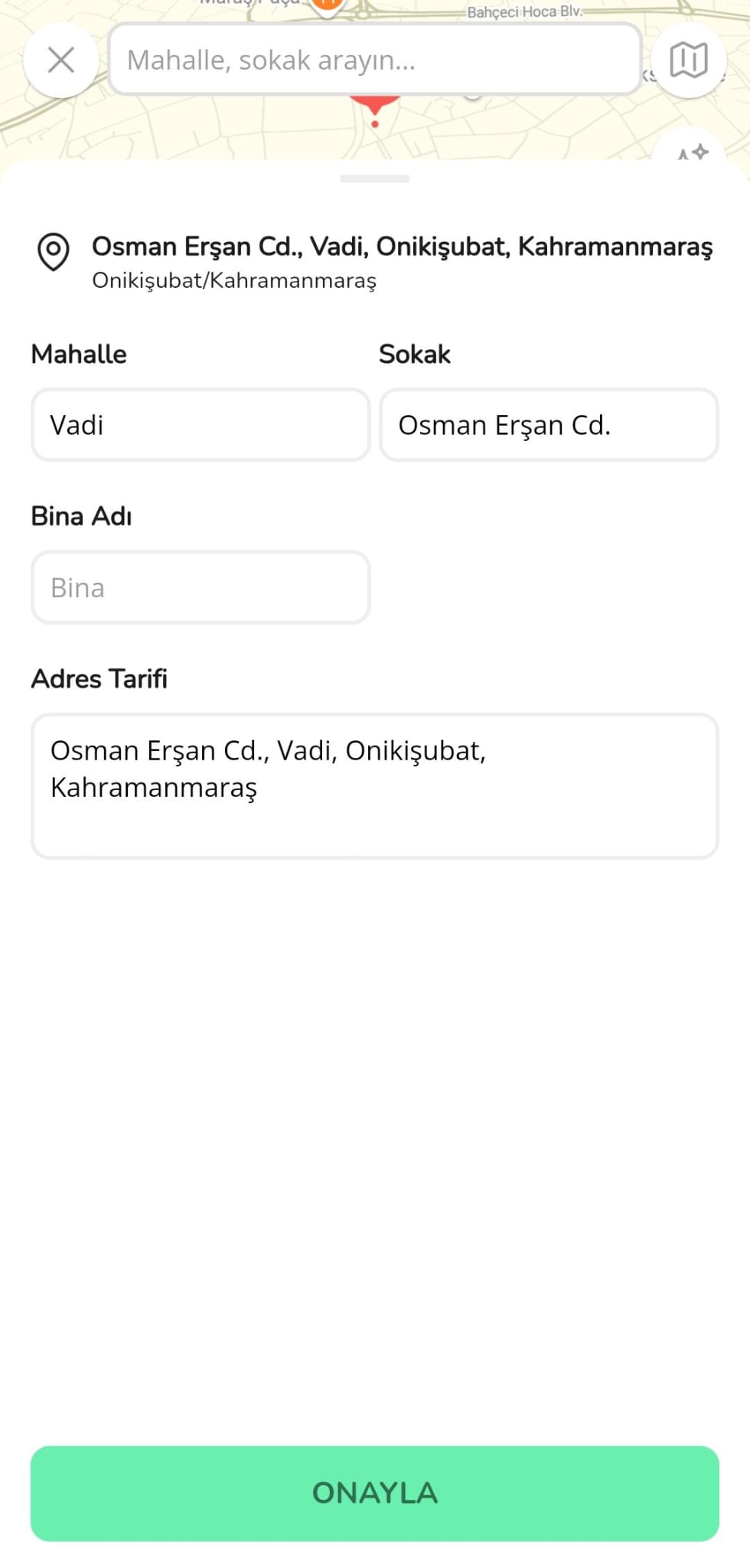Edit the Mahalle field showing Vadi
This screenshot has width=750, height=1568.
click(x=201, y=425)
